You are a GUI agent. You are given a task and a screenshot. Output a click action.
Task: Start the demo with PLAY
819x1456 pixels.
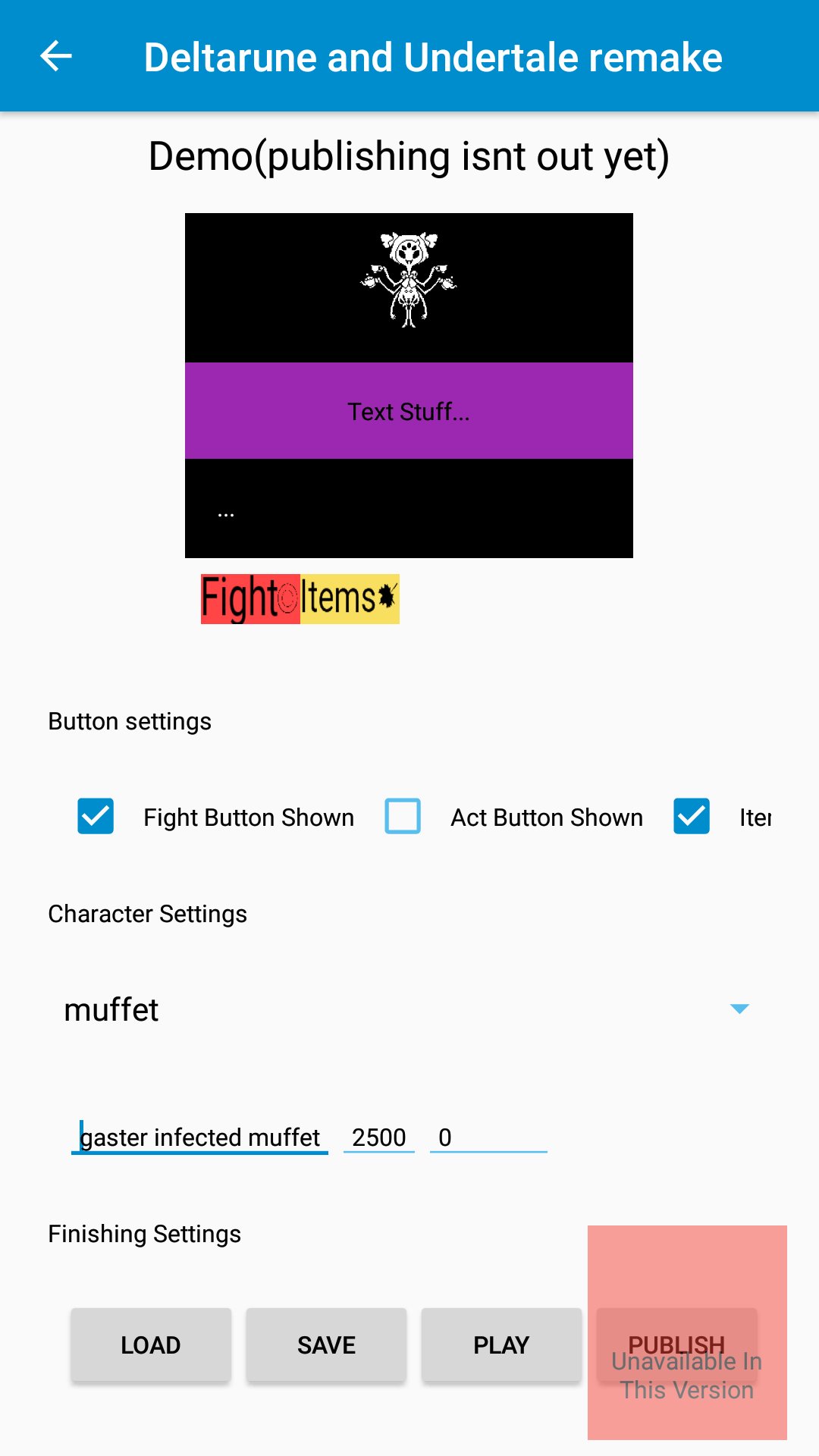pos(501,1345)
